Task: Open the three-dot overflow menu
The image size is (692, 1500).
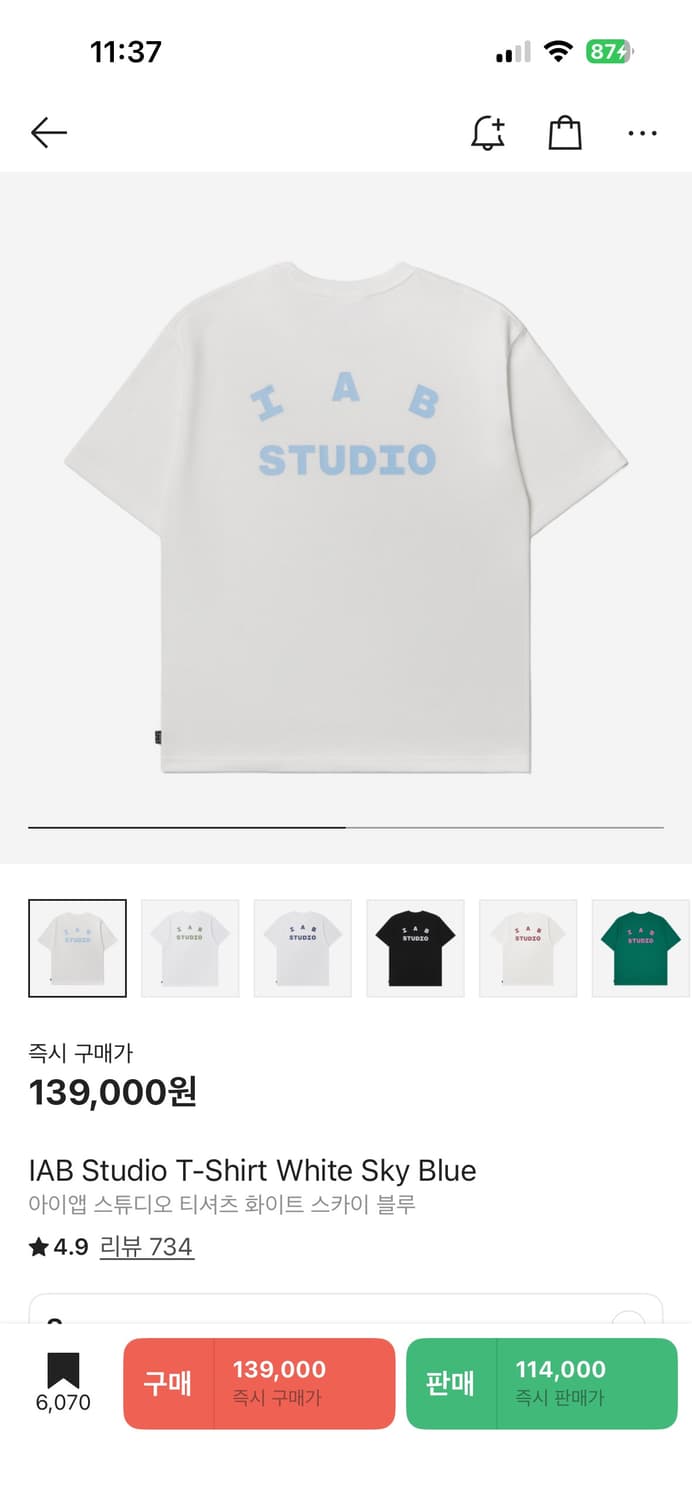Action: pos(642,132)
